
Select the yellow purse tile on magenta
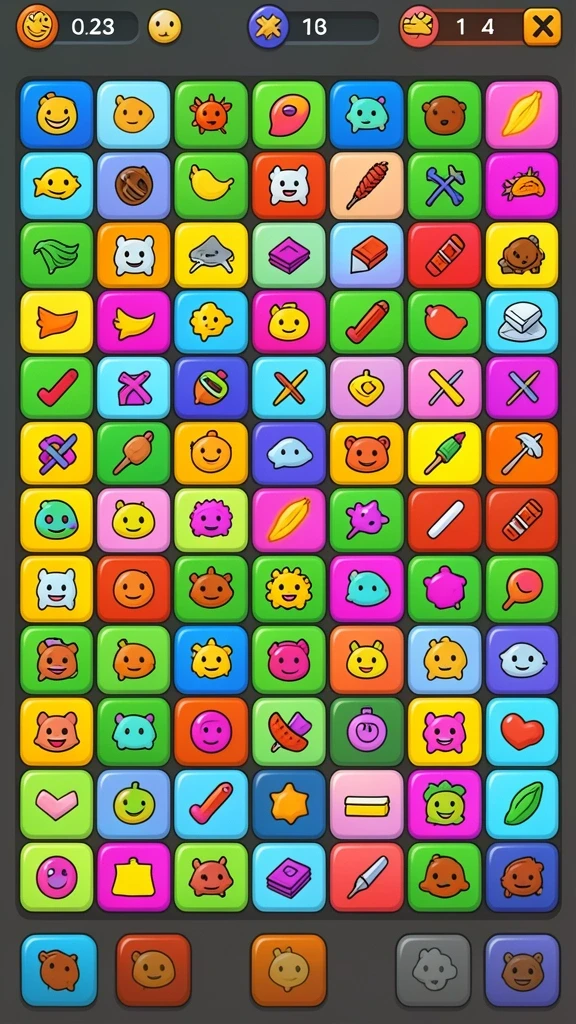134,877
